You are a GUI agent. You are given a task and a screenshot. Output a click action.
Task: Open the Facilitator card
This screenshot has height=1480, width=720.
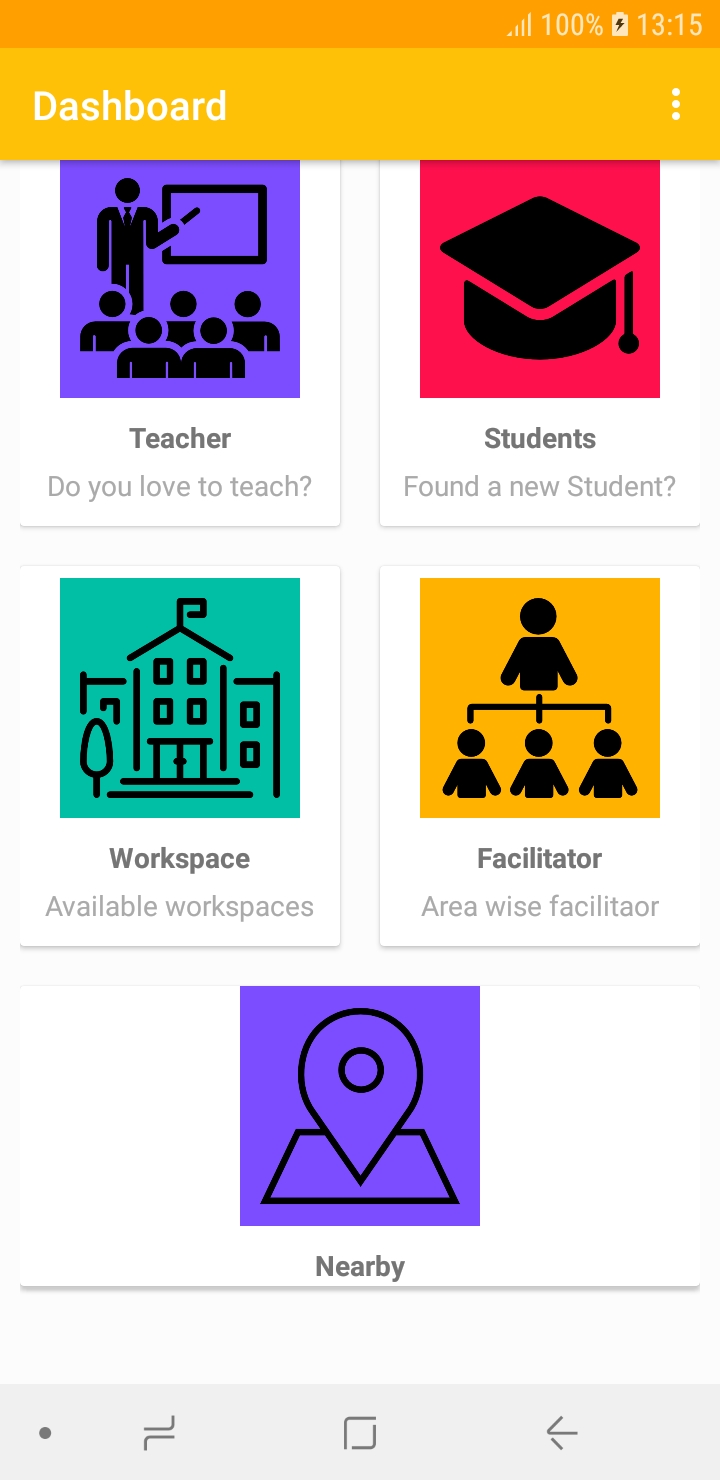pyautogui.click(x=540, y=756)
